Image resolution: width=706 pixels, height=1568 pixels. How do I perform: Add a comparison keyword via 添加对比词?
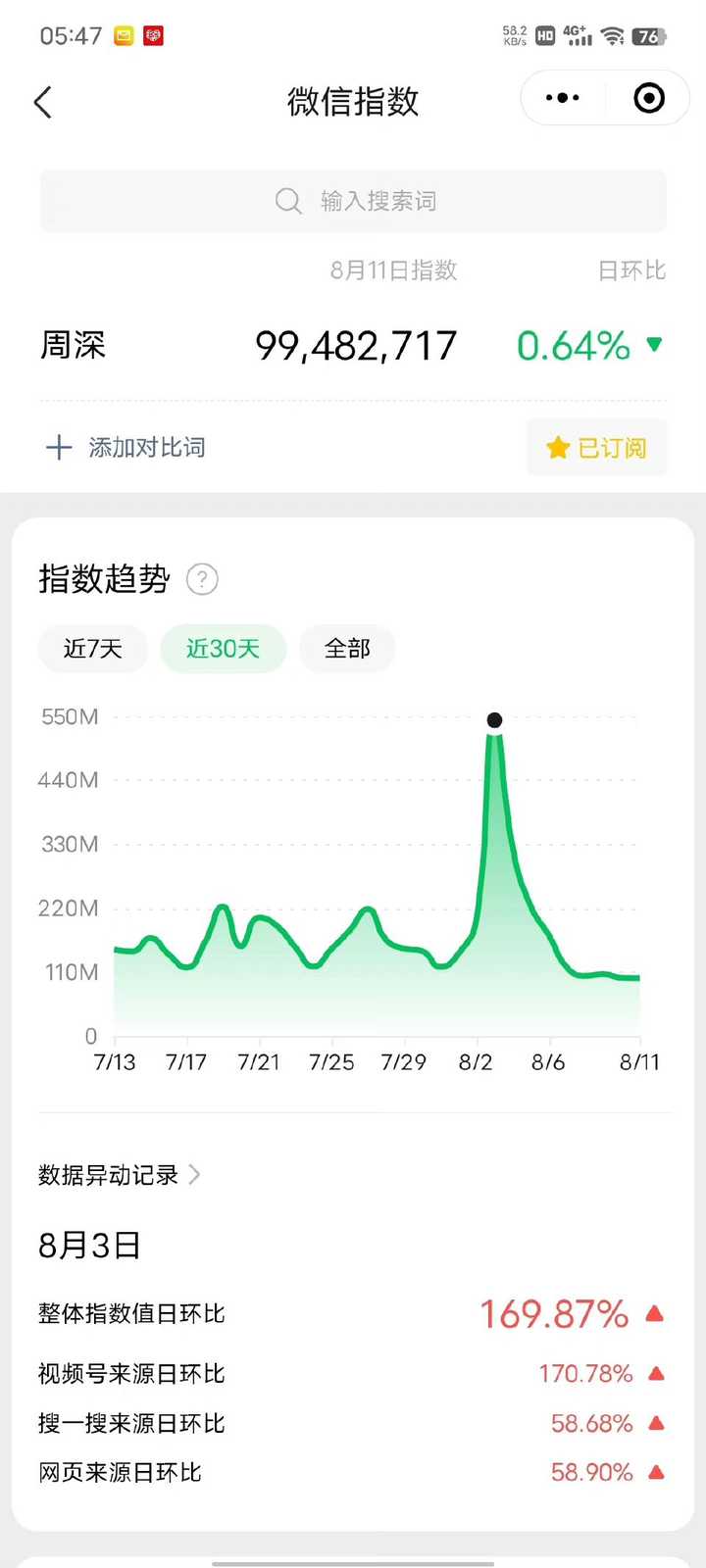click(x=126, y=448)
